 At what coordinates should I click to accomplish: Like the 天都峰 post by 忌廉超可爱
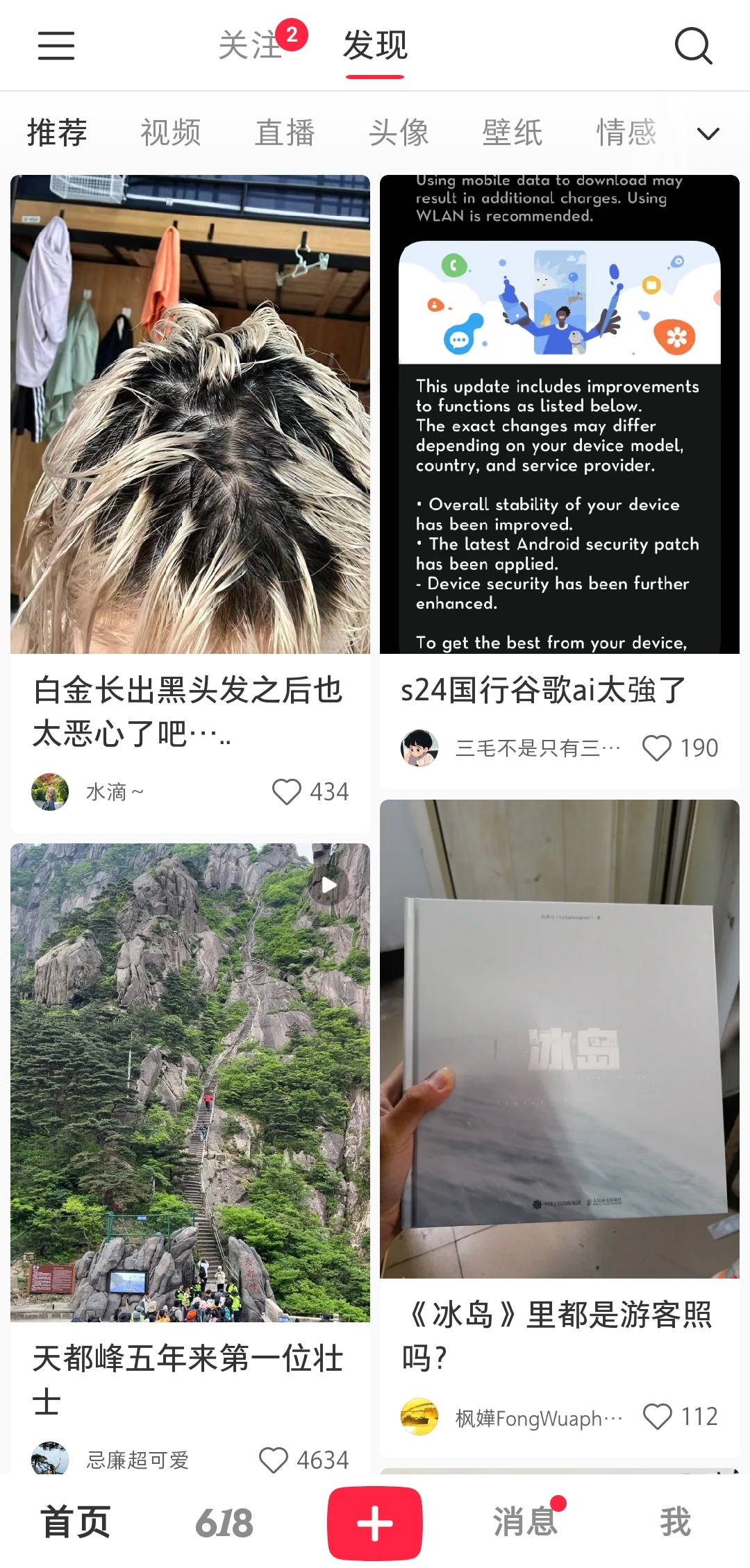(x=273, y=1460)
